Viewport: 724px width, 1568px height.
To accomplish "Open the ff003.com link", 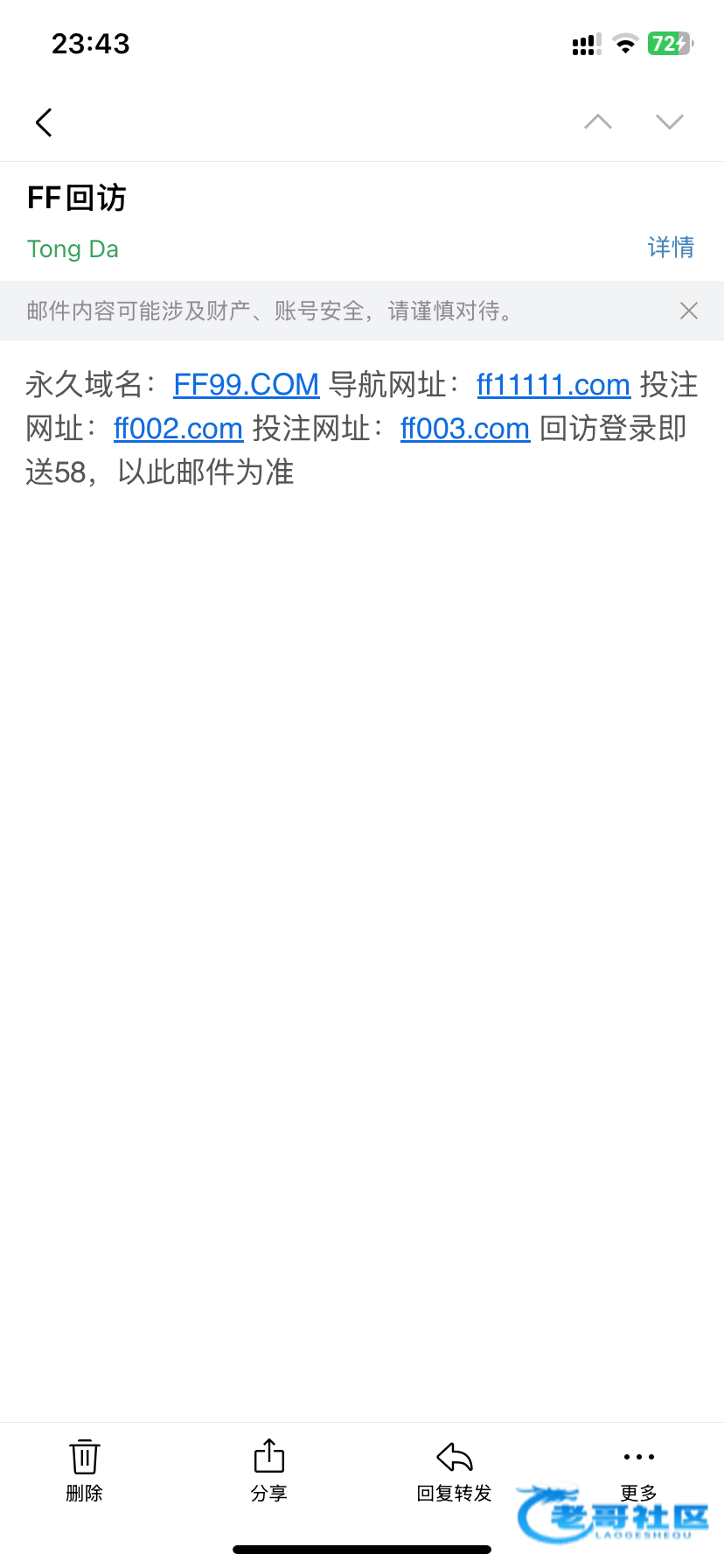I will coord(465,429).
